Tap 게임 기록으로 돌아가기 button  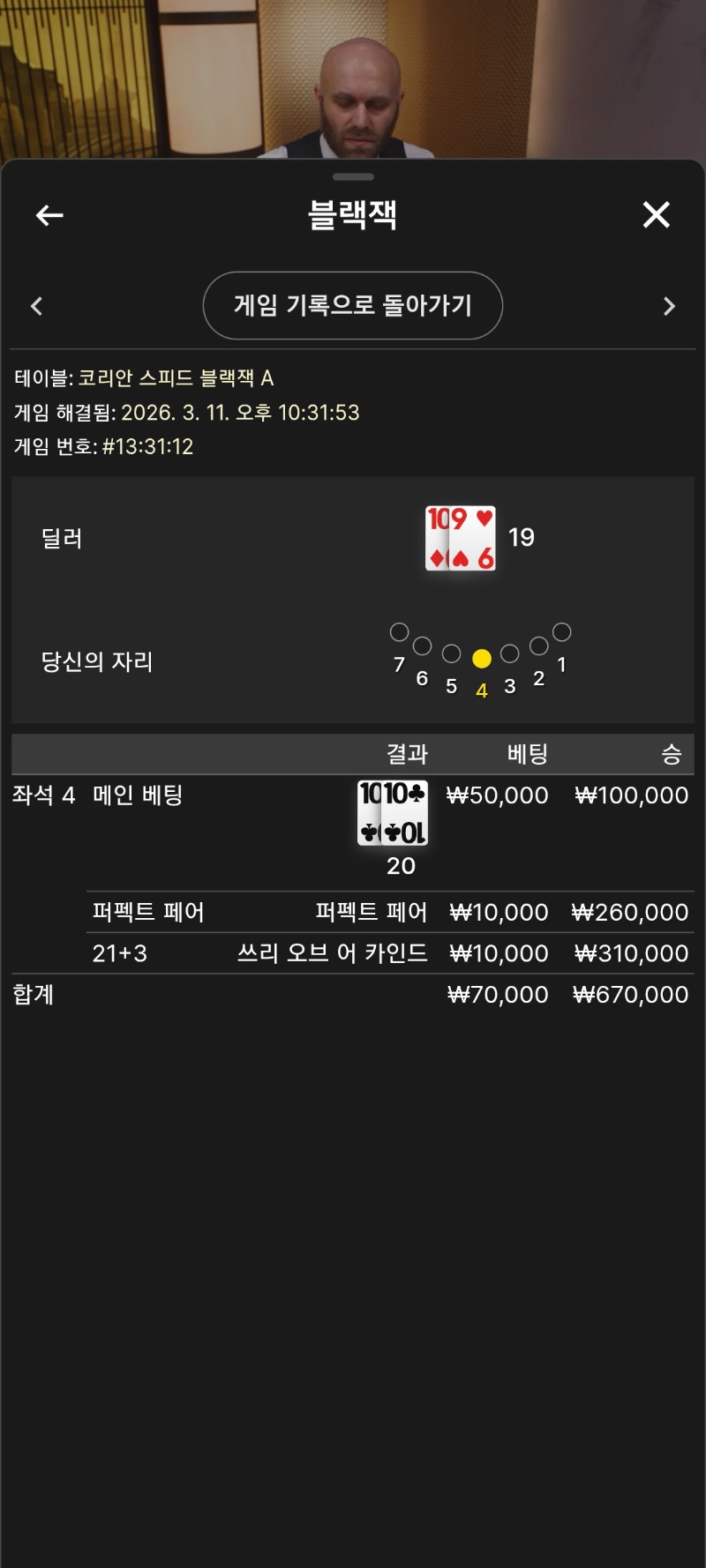click(353, 305)
